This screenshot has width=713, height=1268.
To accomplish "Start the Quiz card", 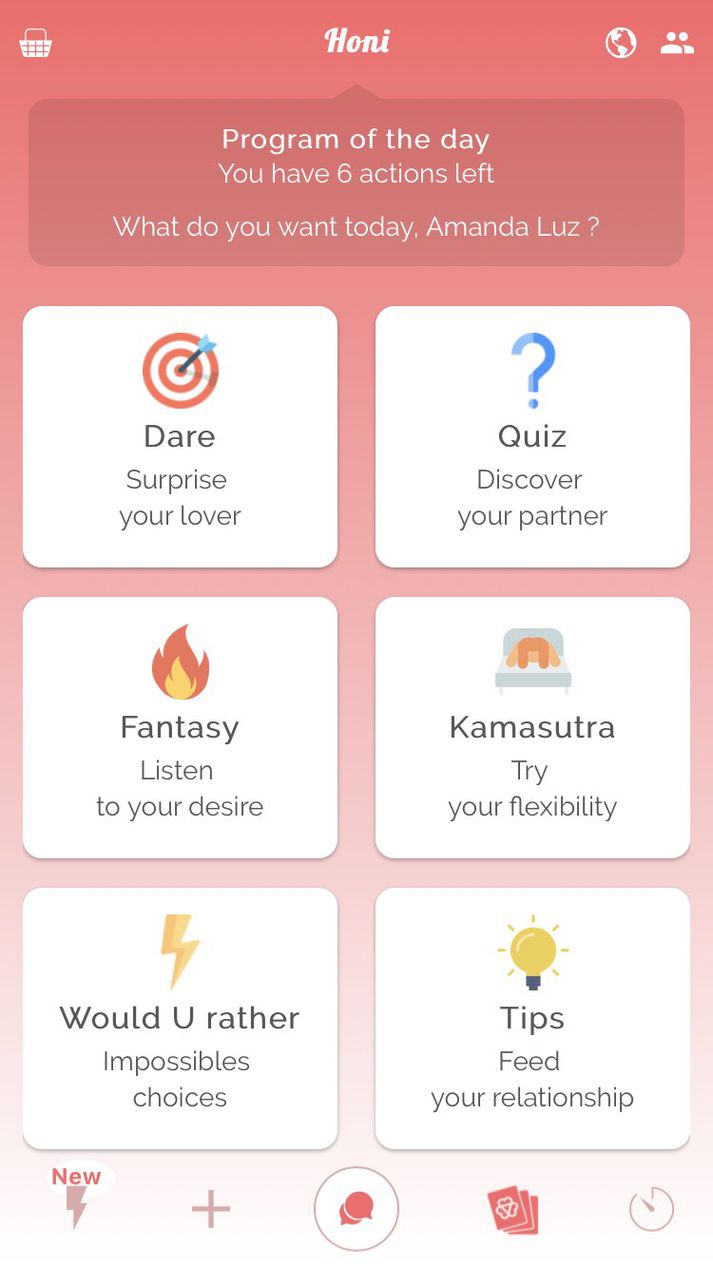I will click(532, 437).
